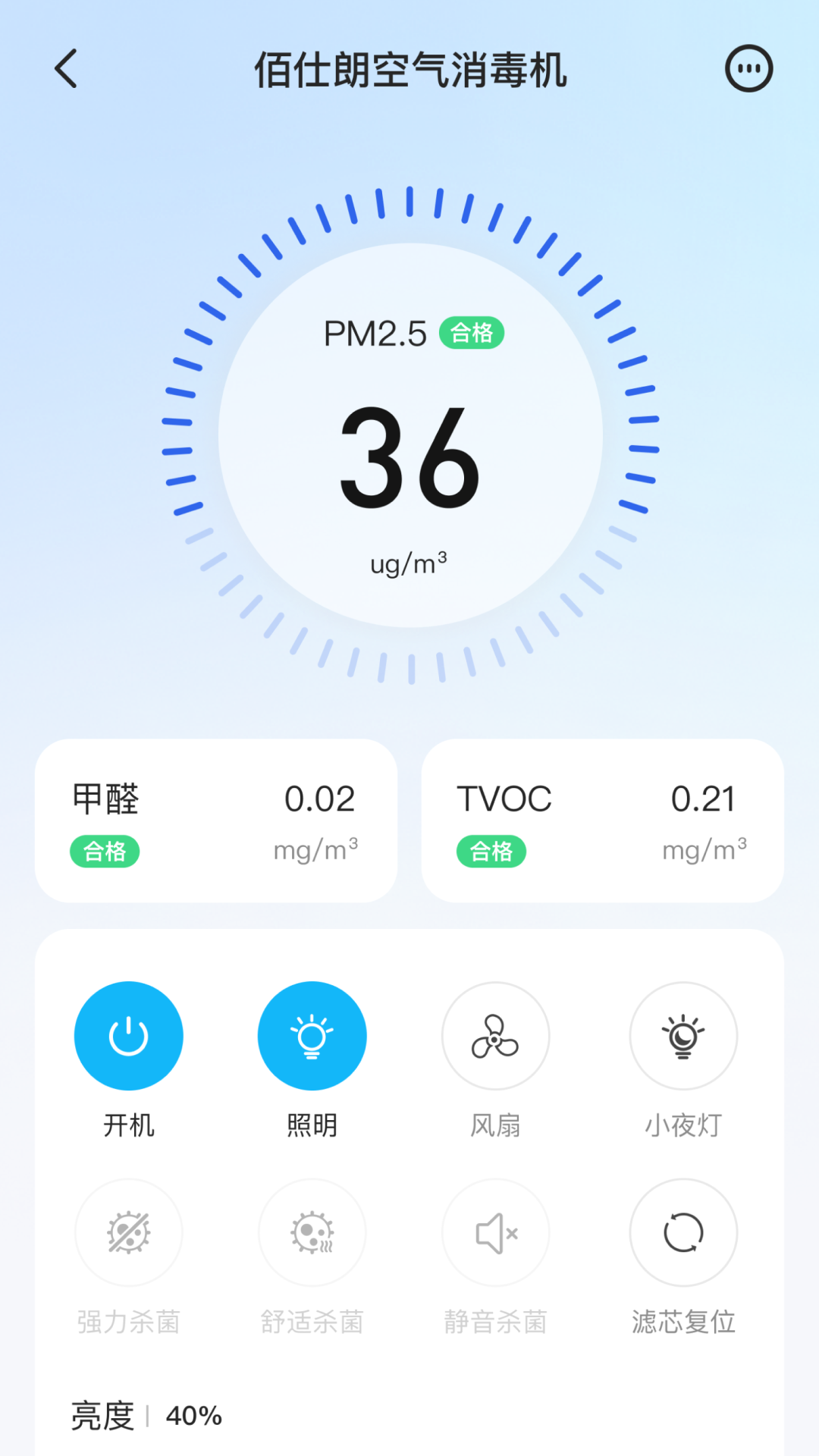Tap the central PM2.5 value 36
819x1456 pixels.
tap(409, 453)
